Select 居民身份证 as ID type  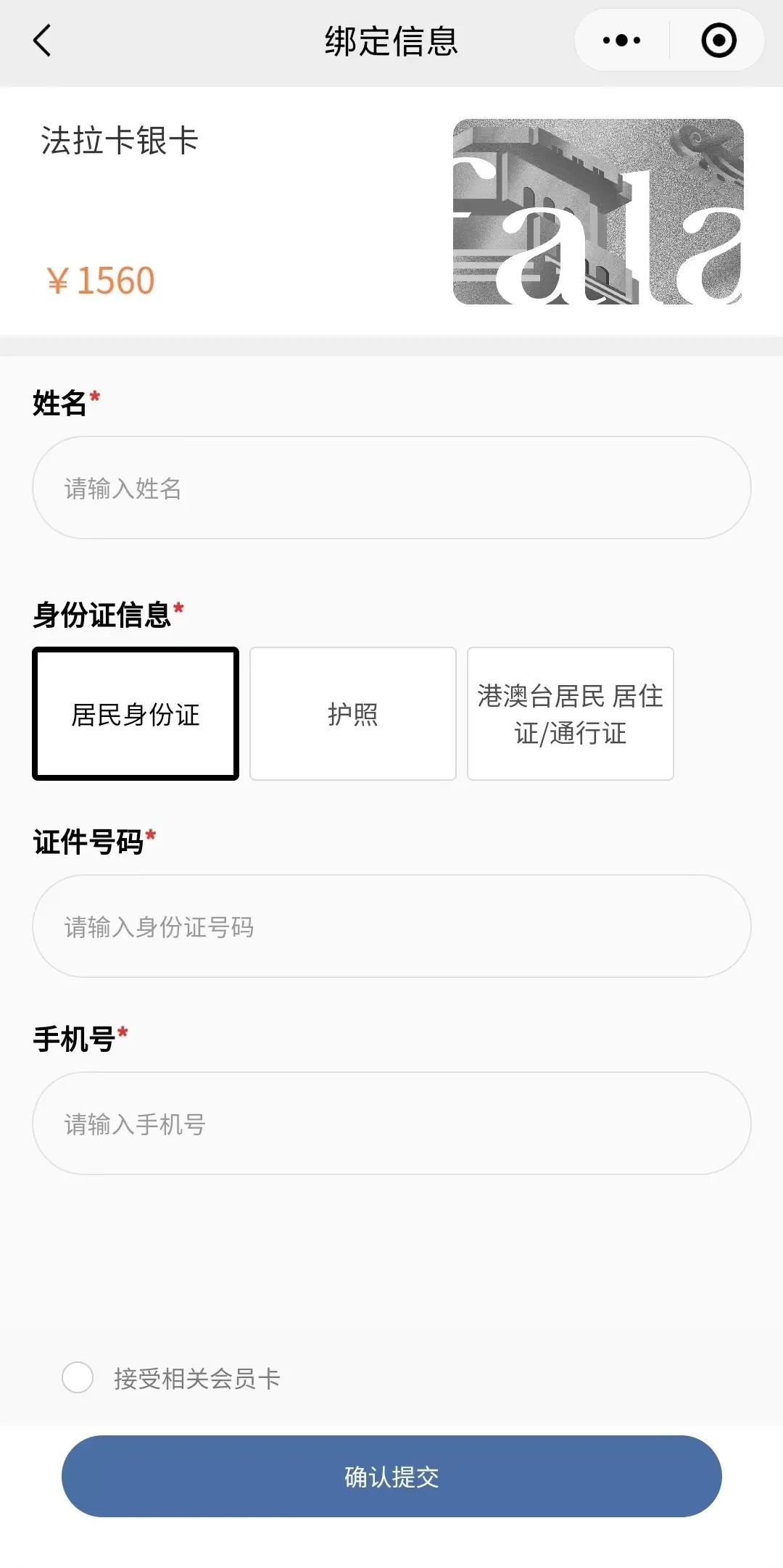(x=136, y=714)
